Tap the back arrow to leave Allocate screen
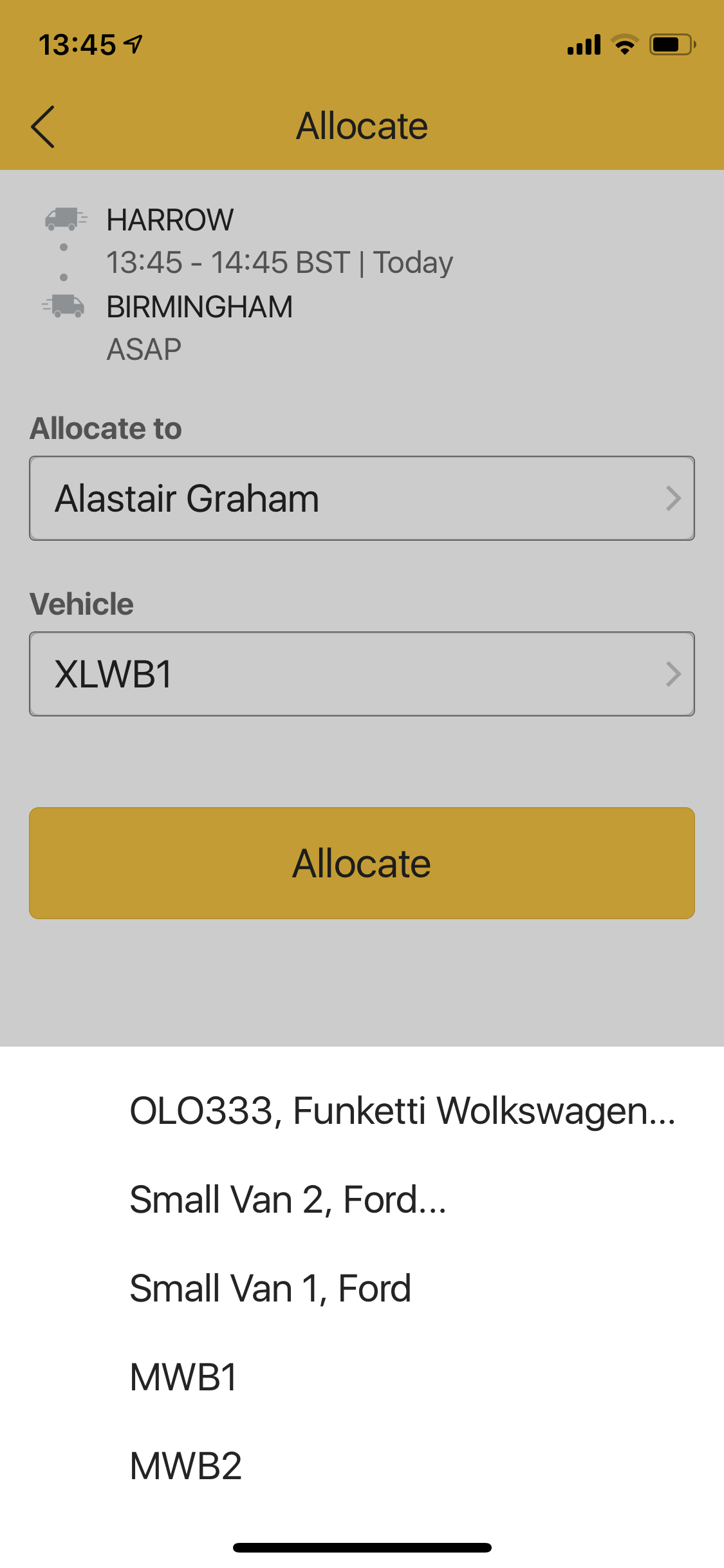The height and width of the screenshot is (1568, 724). point(42,126)
